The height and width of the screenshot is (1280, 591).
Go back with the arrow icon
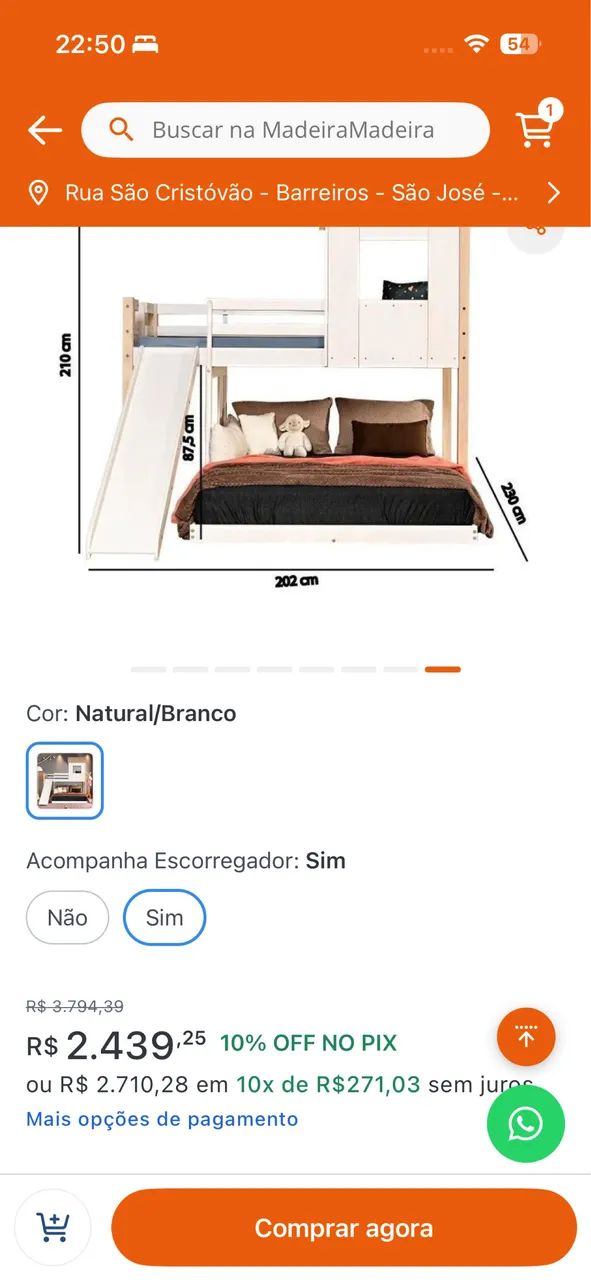coord(45,130)
